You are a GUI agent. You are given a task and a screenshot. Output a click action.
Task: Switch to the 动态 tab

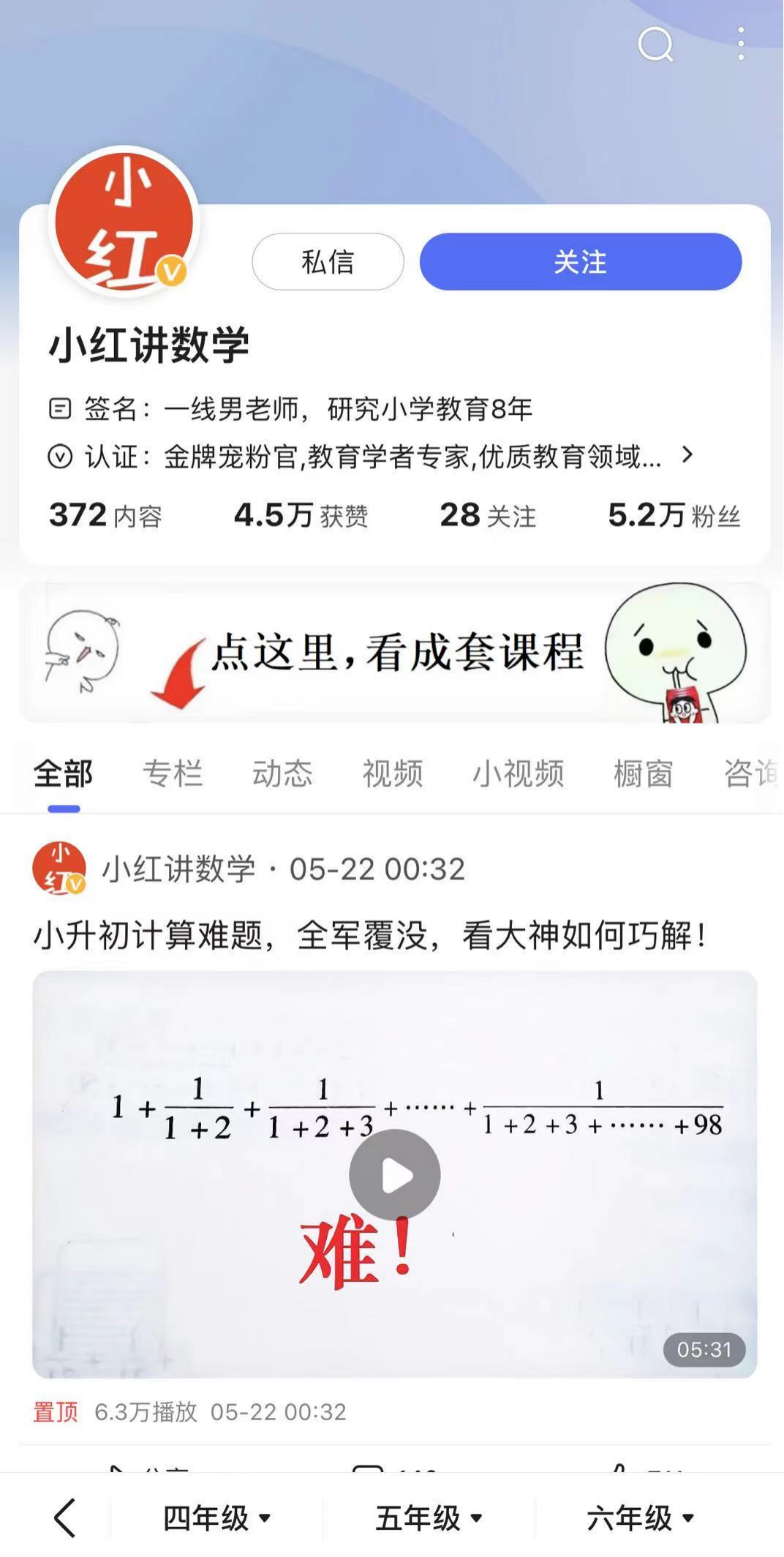[x=282, y=773]
